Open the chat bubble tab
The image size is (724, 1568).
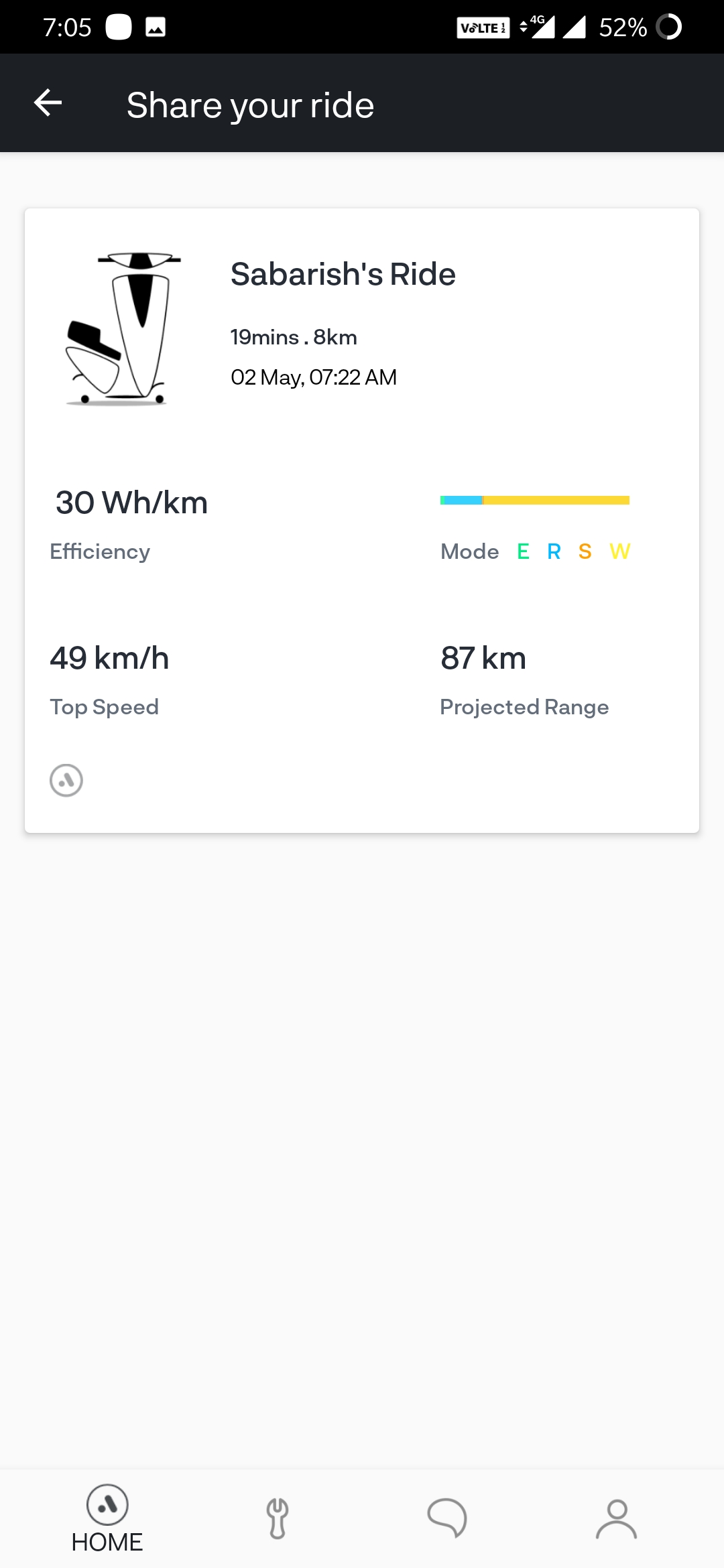[447, 1518]
